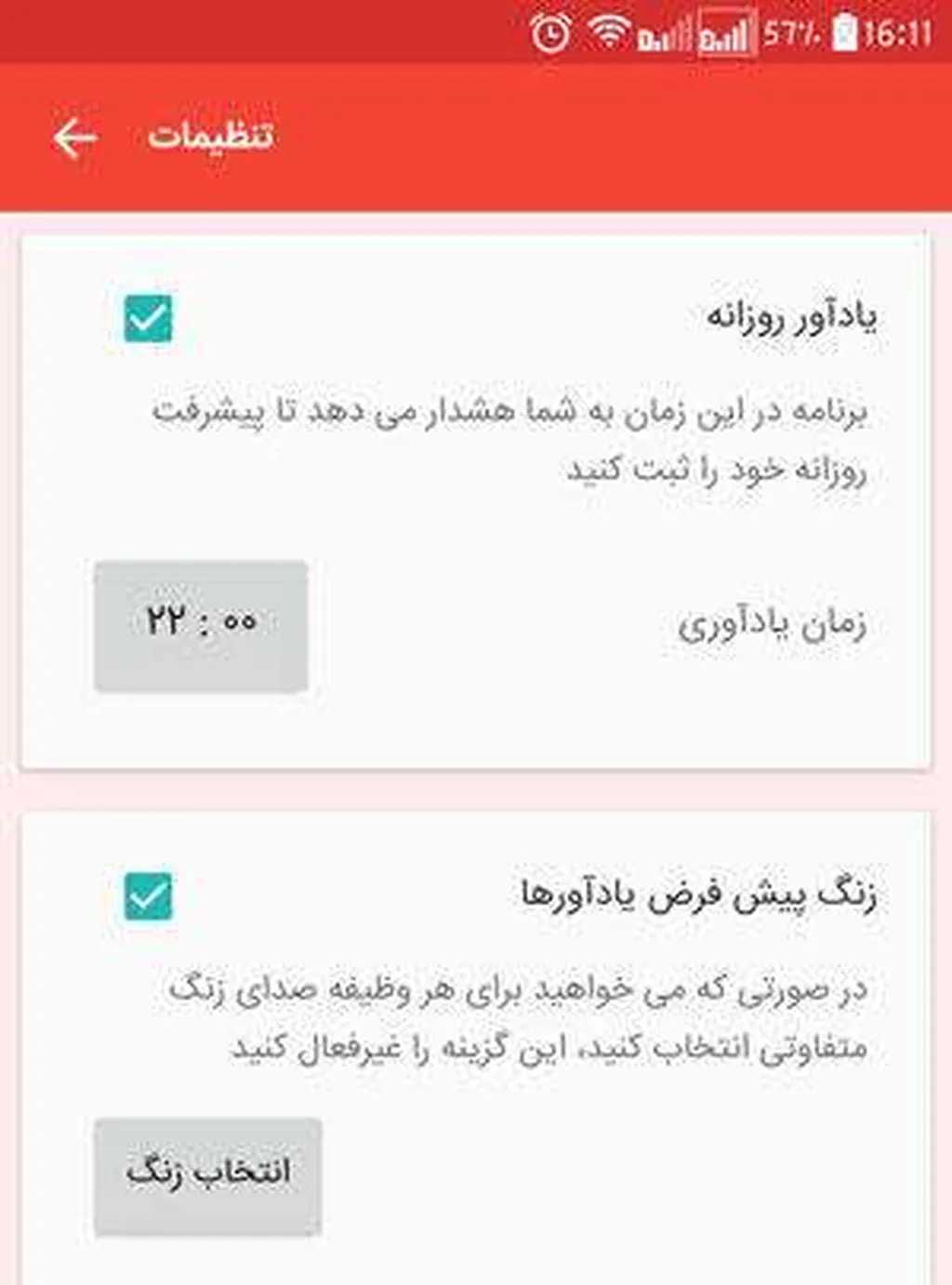Uncheck زنگ پیش فرض یادآورها checkbox
952x1285 pixels.
pos(149,895)
